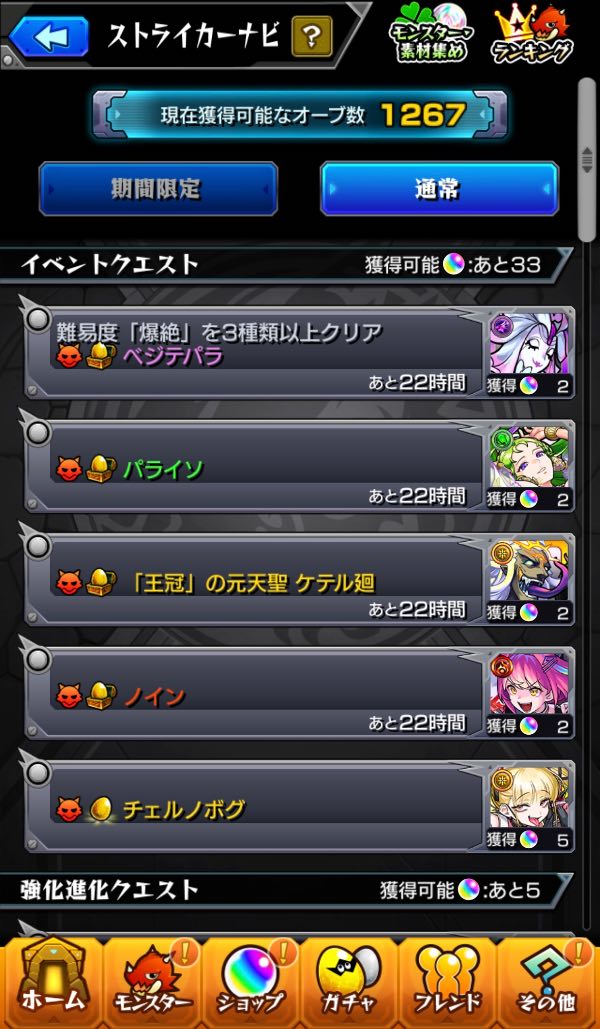600x1029 pixels.
Task: Select the 通常 tab
Action: [439, 189]
